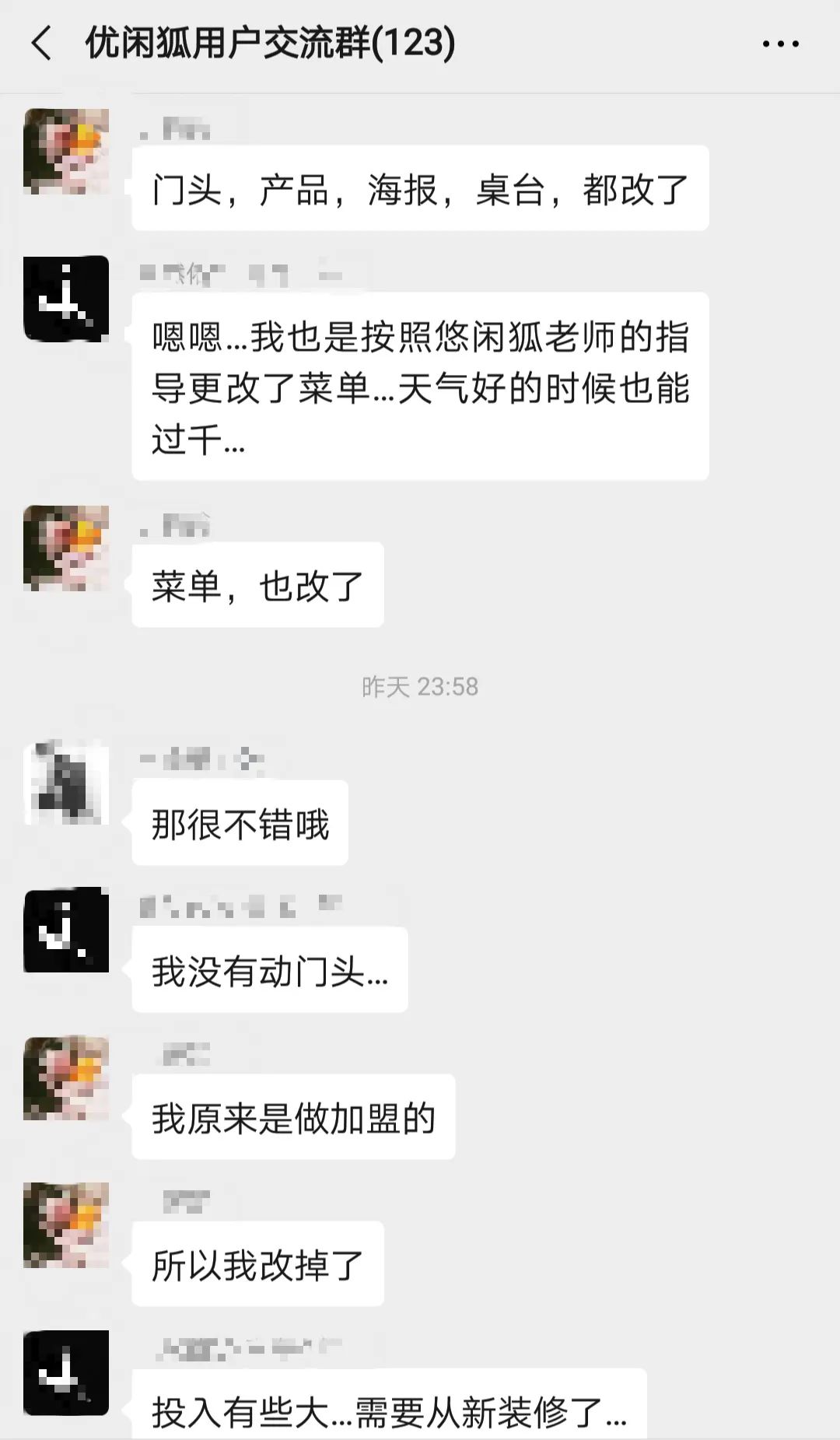View profile of "那很不错哦" sender
This screenshot has height=1440, width=840.
(66, 783)
